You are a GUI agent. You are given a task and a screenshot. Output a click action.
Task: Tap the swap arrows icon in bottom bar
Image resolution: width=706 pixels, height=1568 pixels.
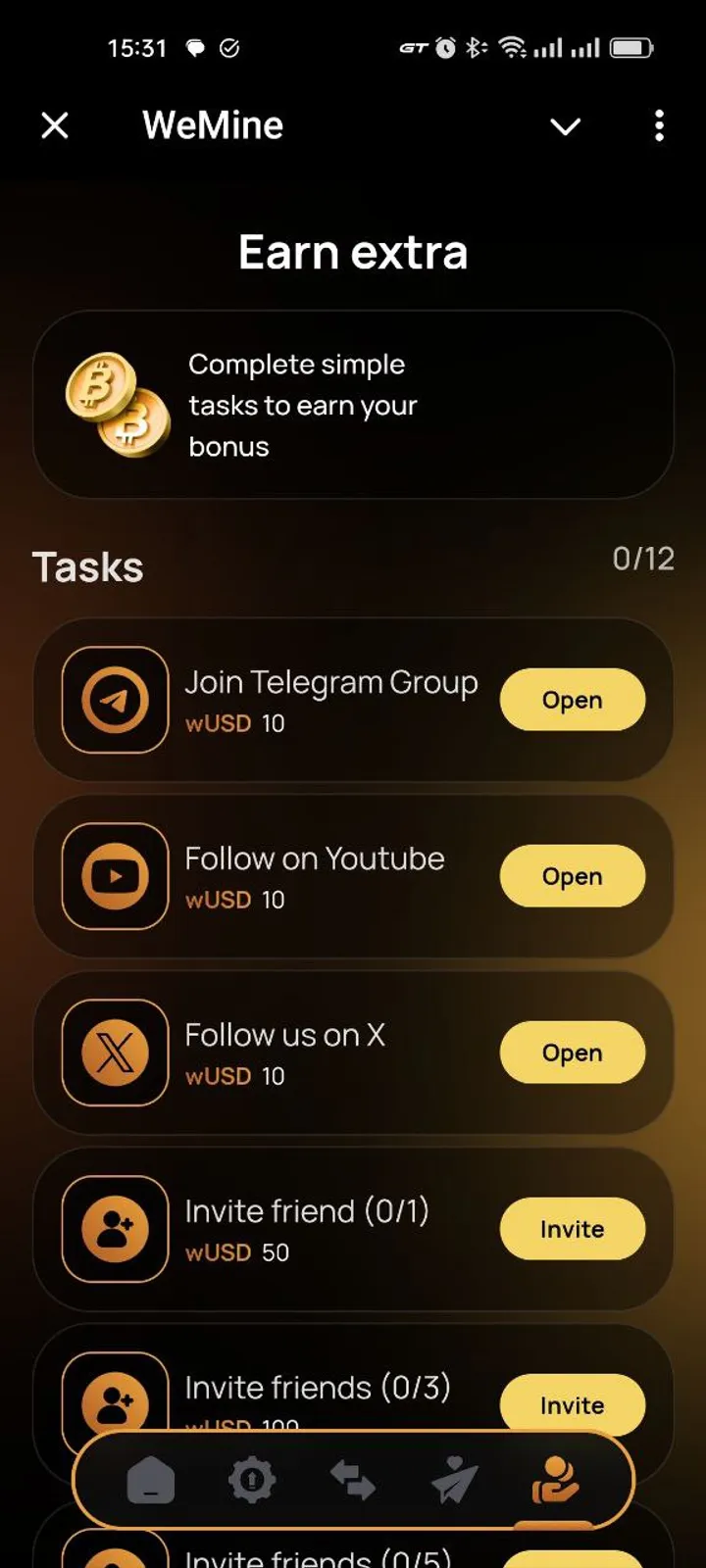pyautogui.click(x=353, y=1481)
